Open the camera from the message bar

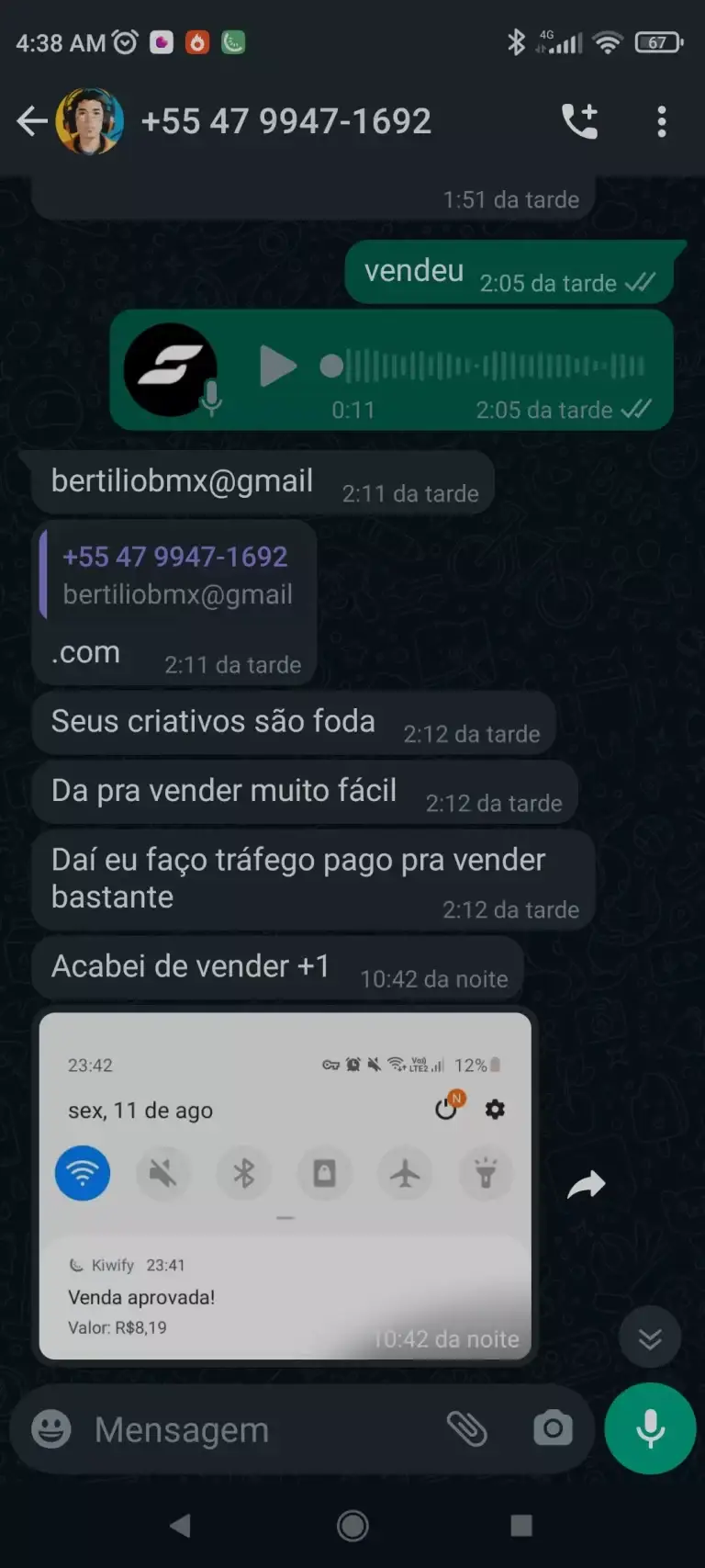554,1429
